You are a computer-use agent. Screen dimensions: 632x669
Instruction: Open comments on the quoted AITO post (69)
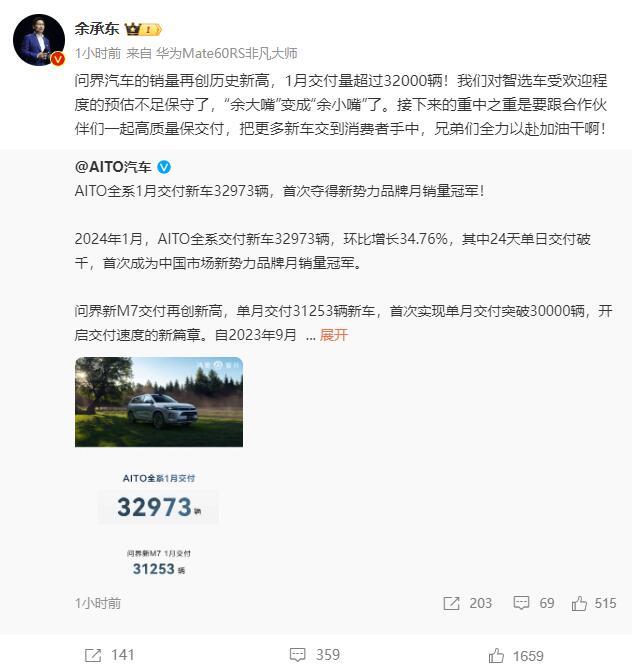click(x=534, y=603)
